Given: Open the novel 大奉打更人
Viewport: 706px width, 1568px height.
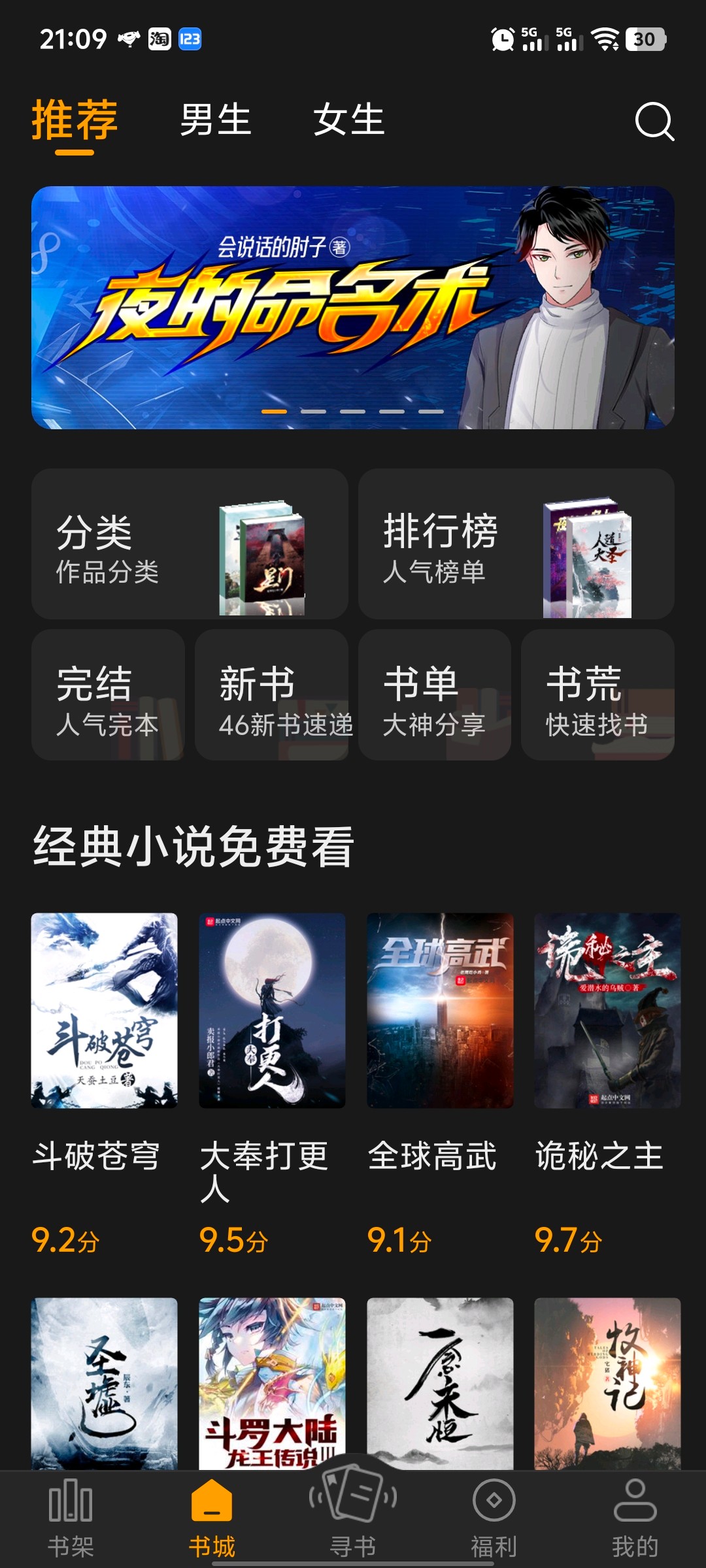Looking at the screenshot, I should pos(272,1011).
